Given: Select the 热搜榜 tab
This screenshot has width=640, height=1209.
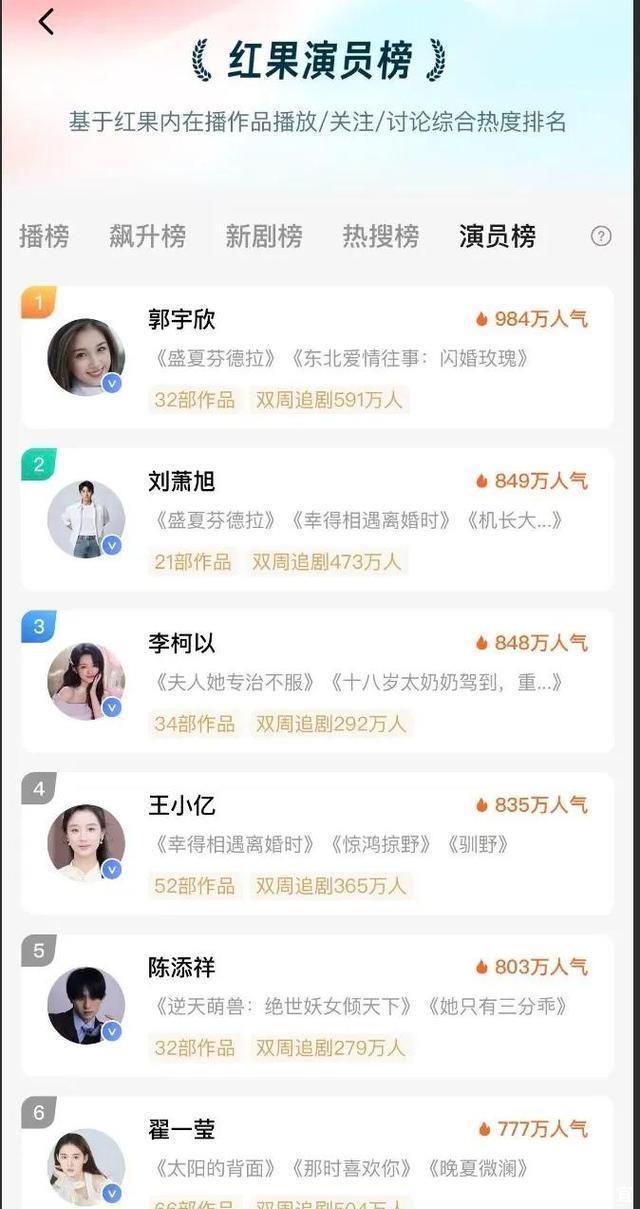Looking at the screenshot, I should 380,236.
